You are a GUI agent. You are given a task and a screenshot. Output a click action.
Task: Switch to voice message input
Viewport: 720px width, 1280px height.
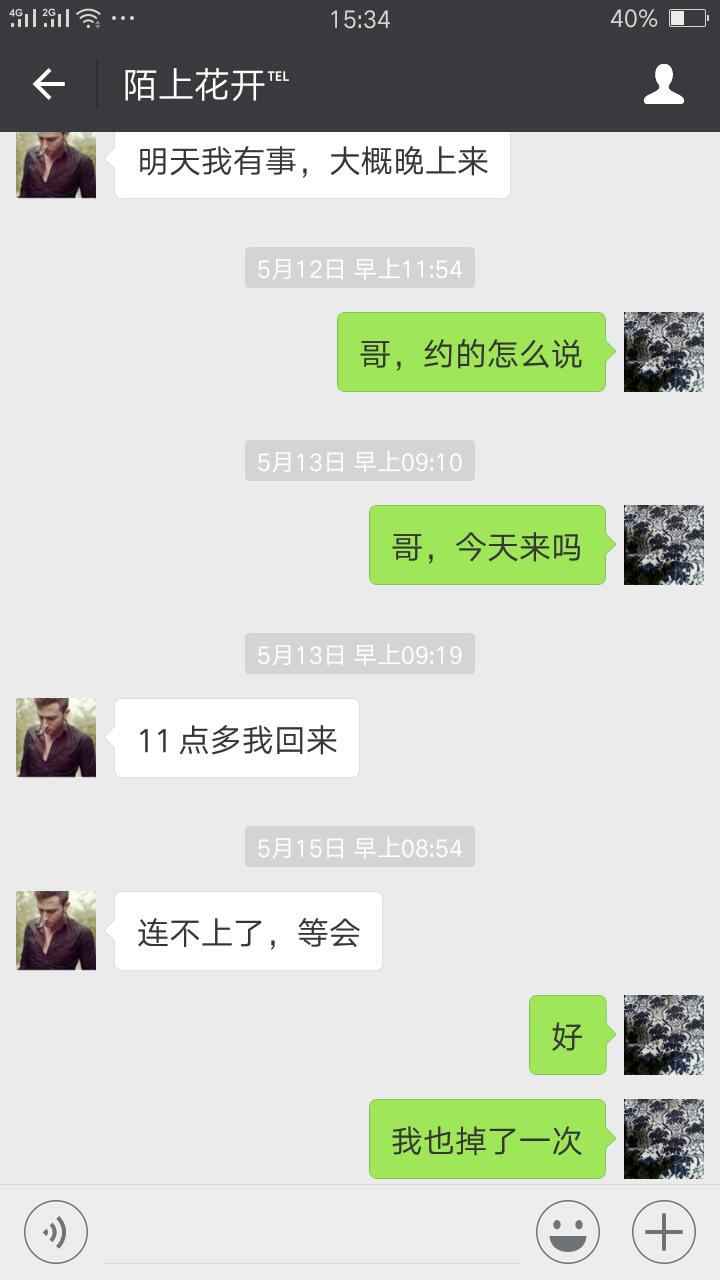56,1233
